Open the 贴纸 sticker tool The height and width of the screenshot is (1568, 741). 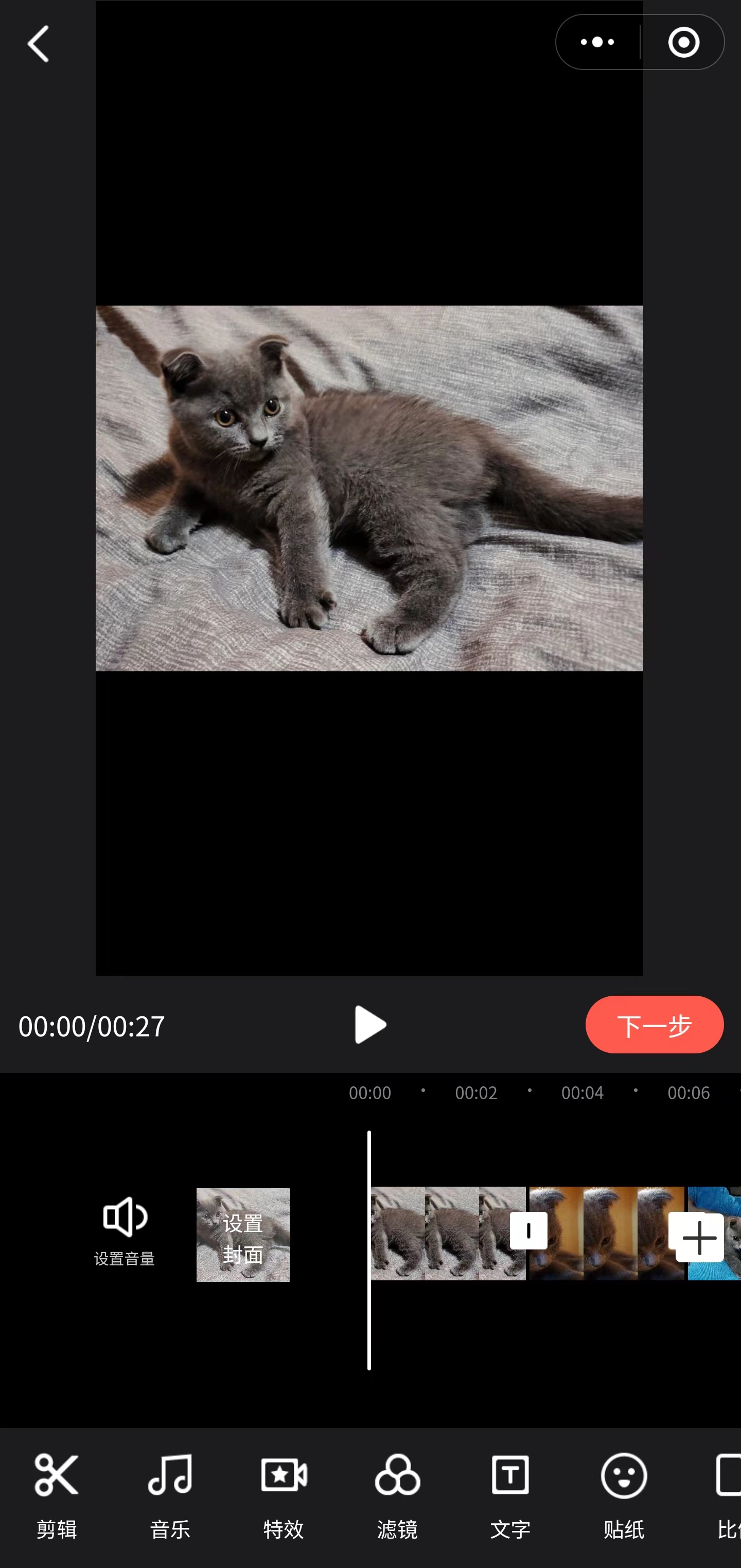pos(624,1494)
